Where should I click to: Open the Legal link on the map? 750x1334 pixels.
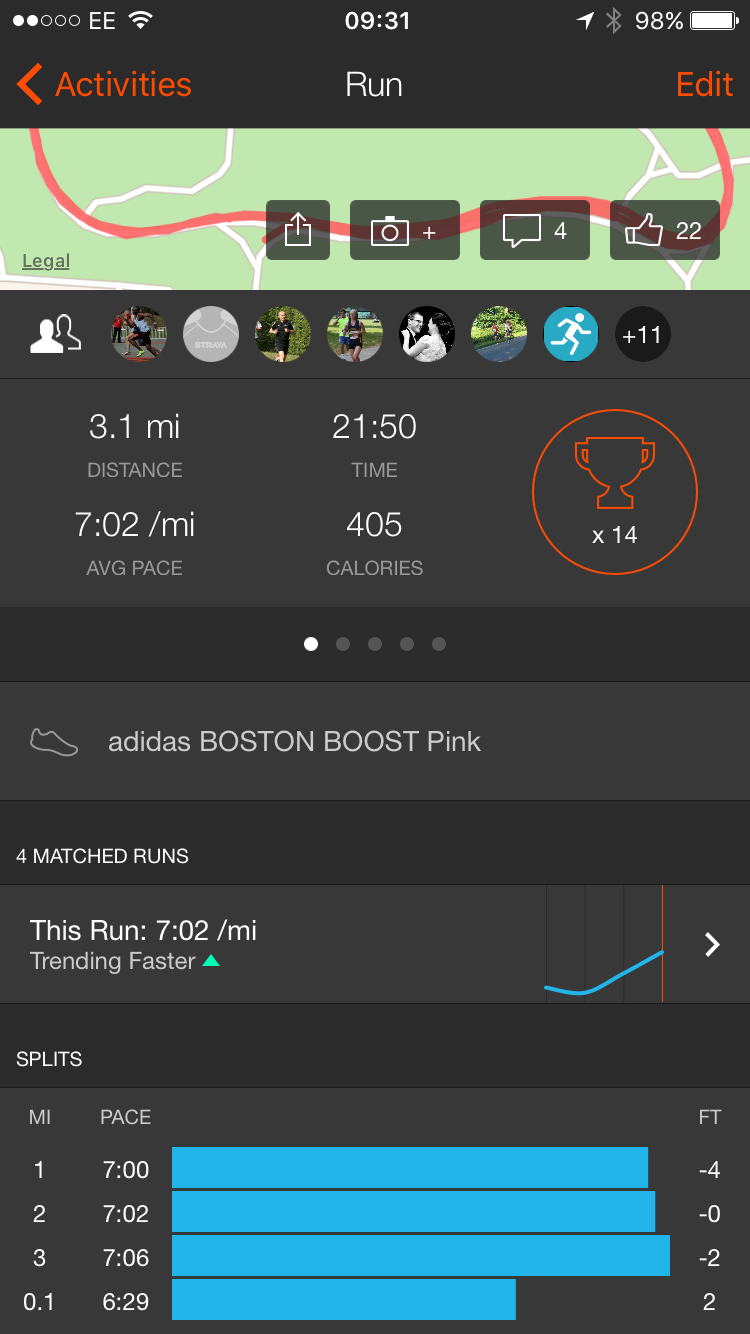pyautogui.click(x=46, y=261)
